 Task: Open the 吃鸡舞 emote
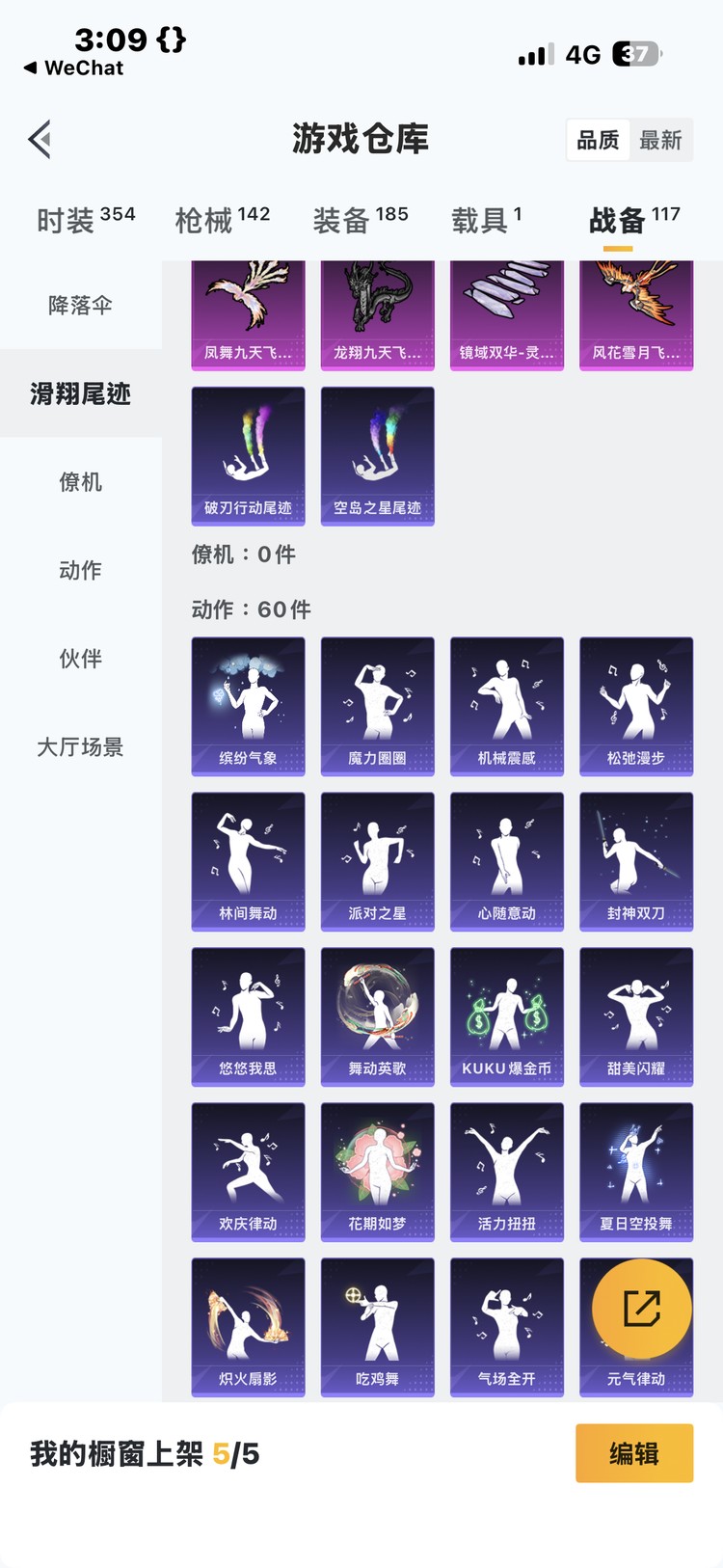point(377,1327)
